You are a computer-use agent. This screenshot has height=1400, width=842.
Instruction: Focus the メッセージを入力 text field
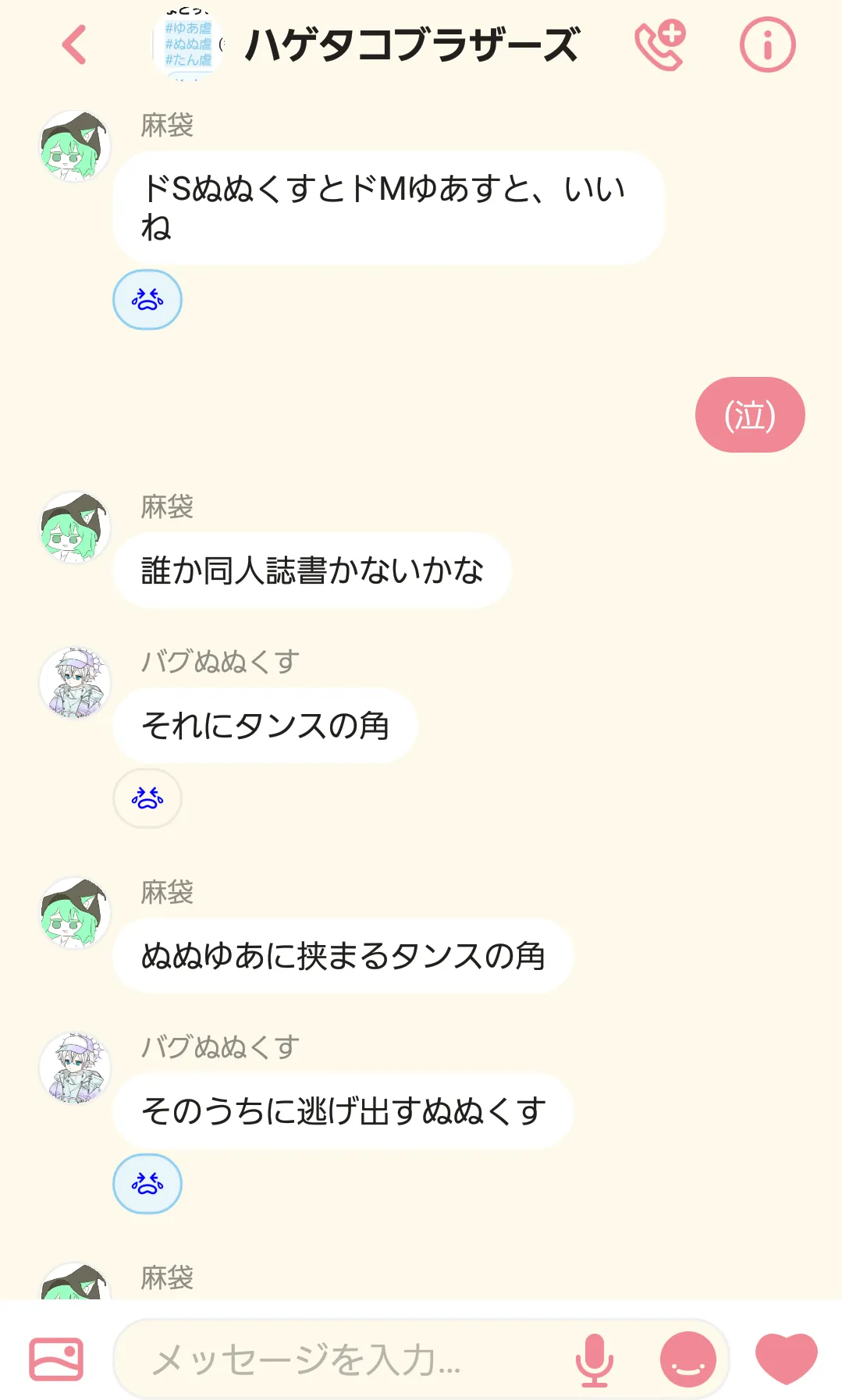(x=351, y=1359)
